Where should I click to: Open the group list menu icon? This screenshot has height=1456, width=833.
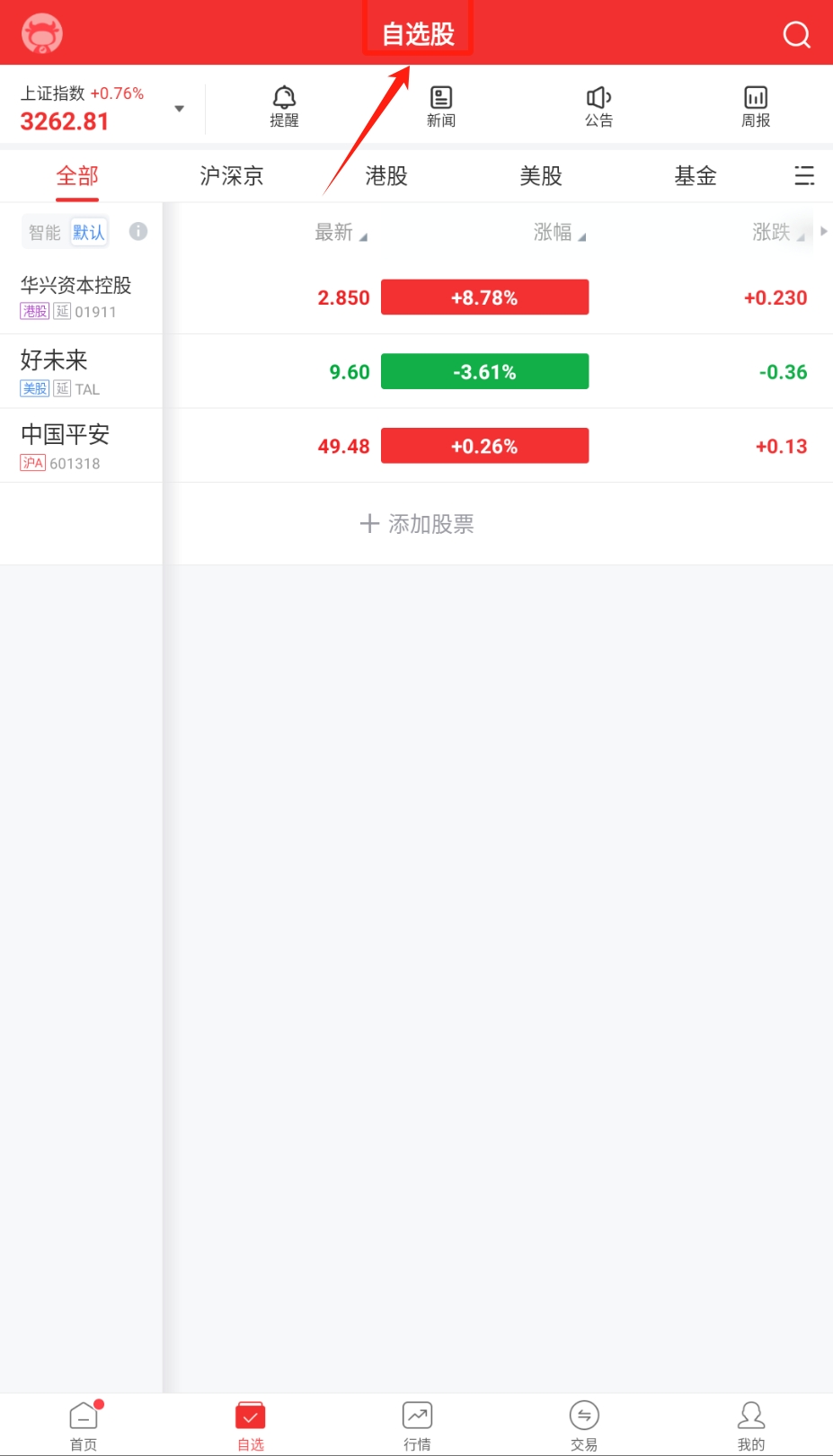804,176
